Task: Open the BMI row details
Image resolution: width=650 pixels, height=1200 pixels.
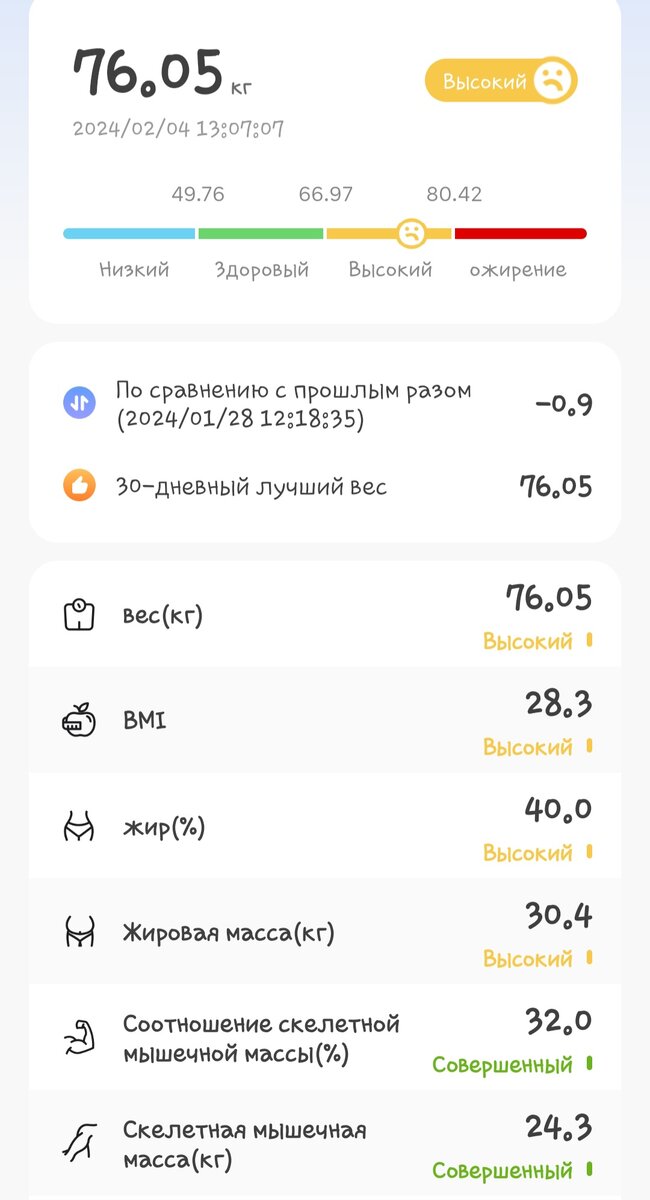Action: point(325,720)
